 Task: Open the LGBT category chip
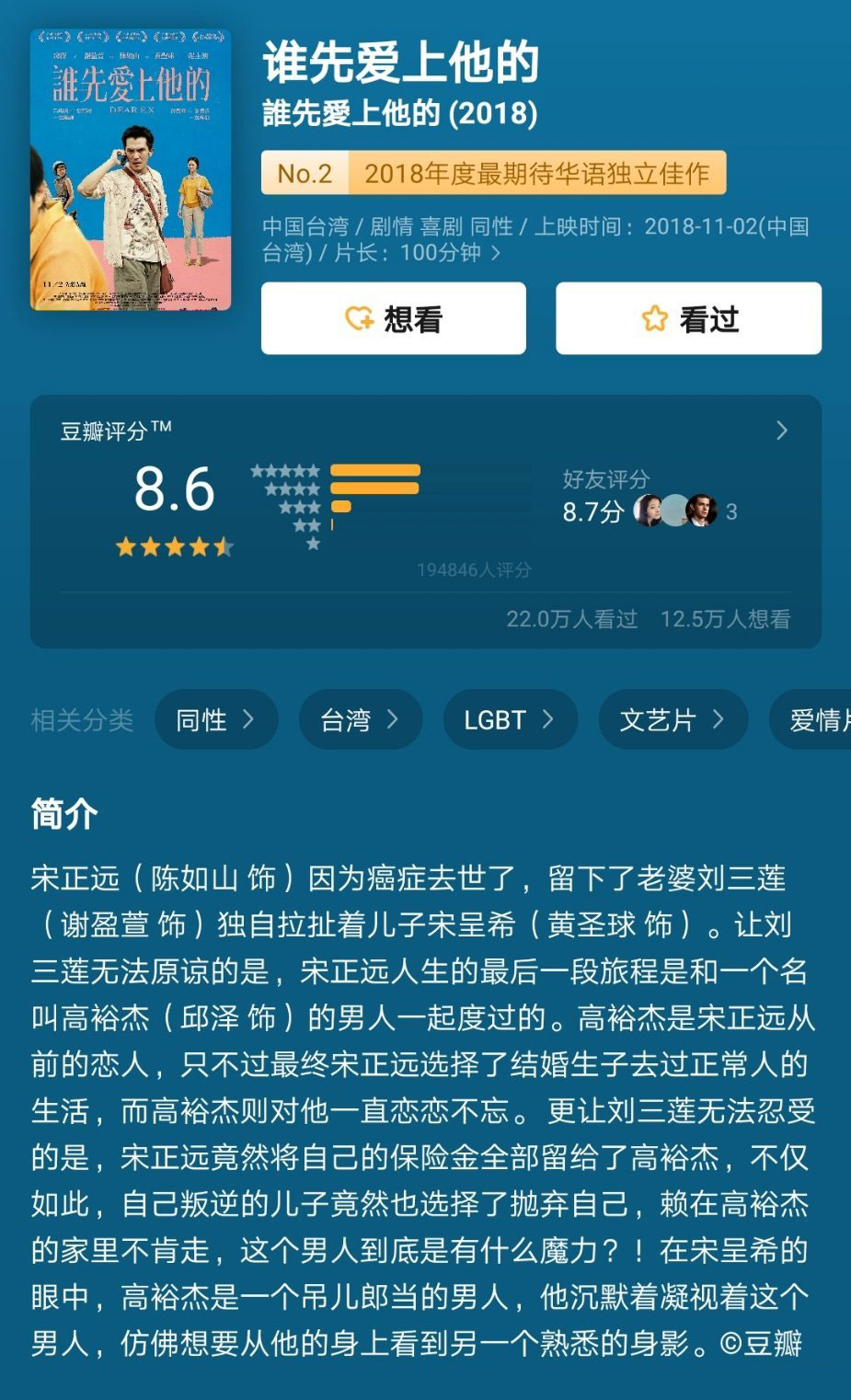point(510,719)
